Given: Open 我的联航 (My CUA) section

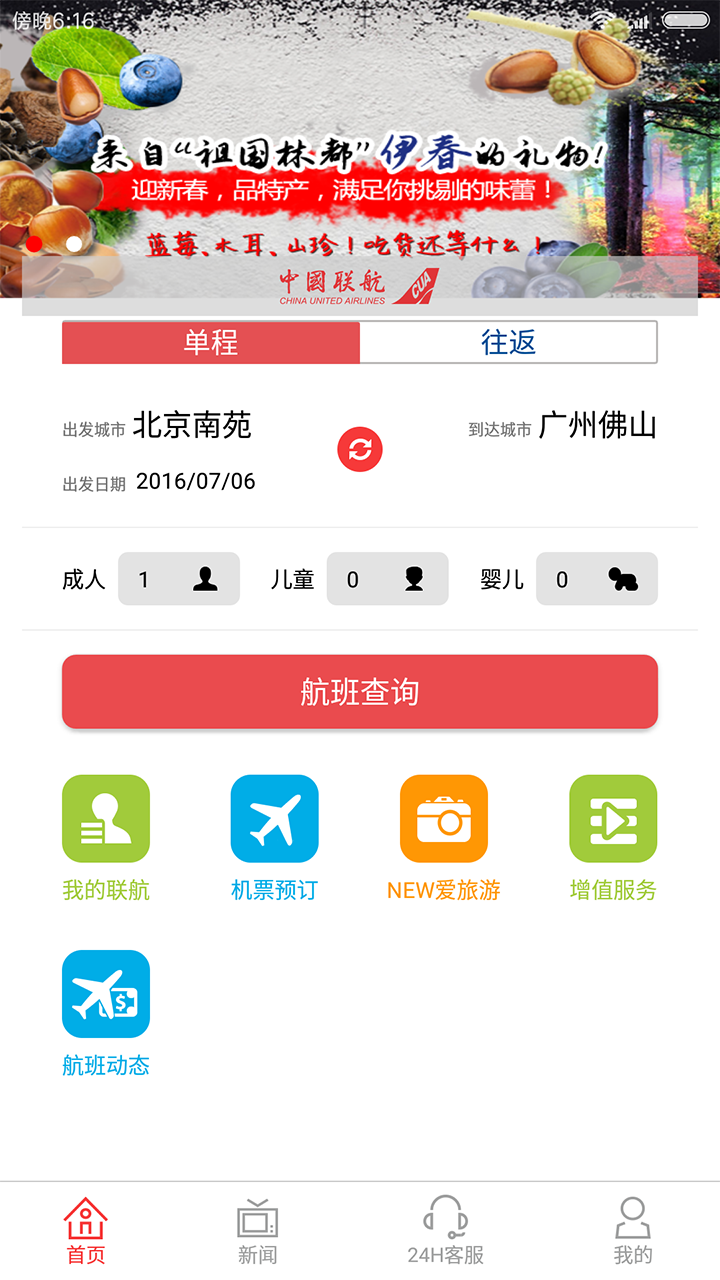Looking at the screenshot, I should tap(105, 837).
